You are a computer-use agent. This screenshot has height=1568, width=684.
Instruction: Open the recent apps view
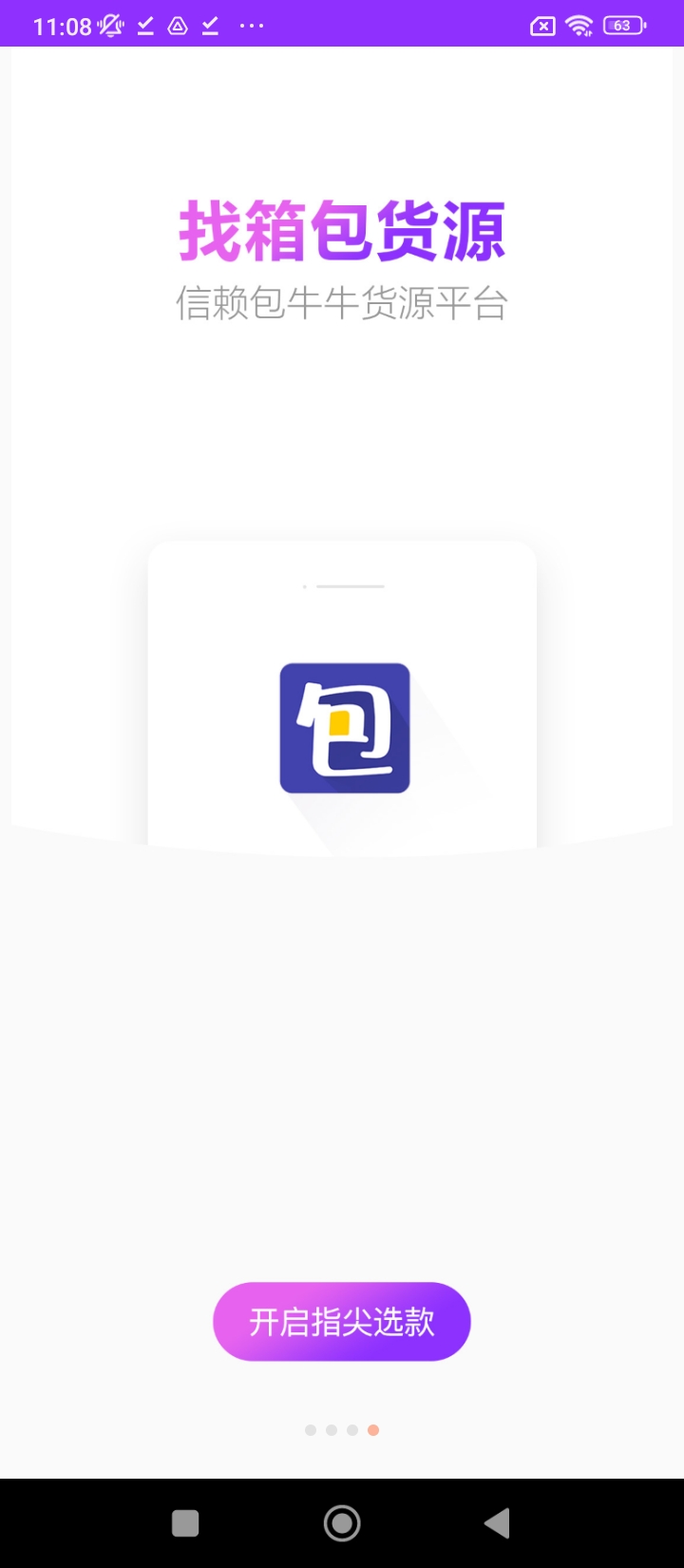pos(185,1523)
